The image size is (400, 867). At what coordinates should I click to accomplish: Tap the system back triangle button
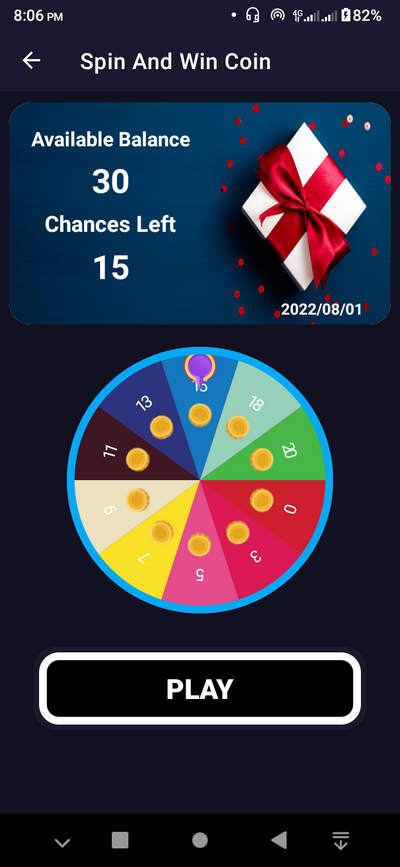pyautogui.click(x=279, y=840)
